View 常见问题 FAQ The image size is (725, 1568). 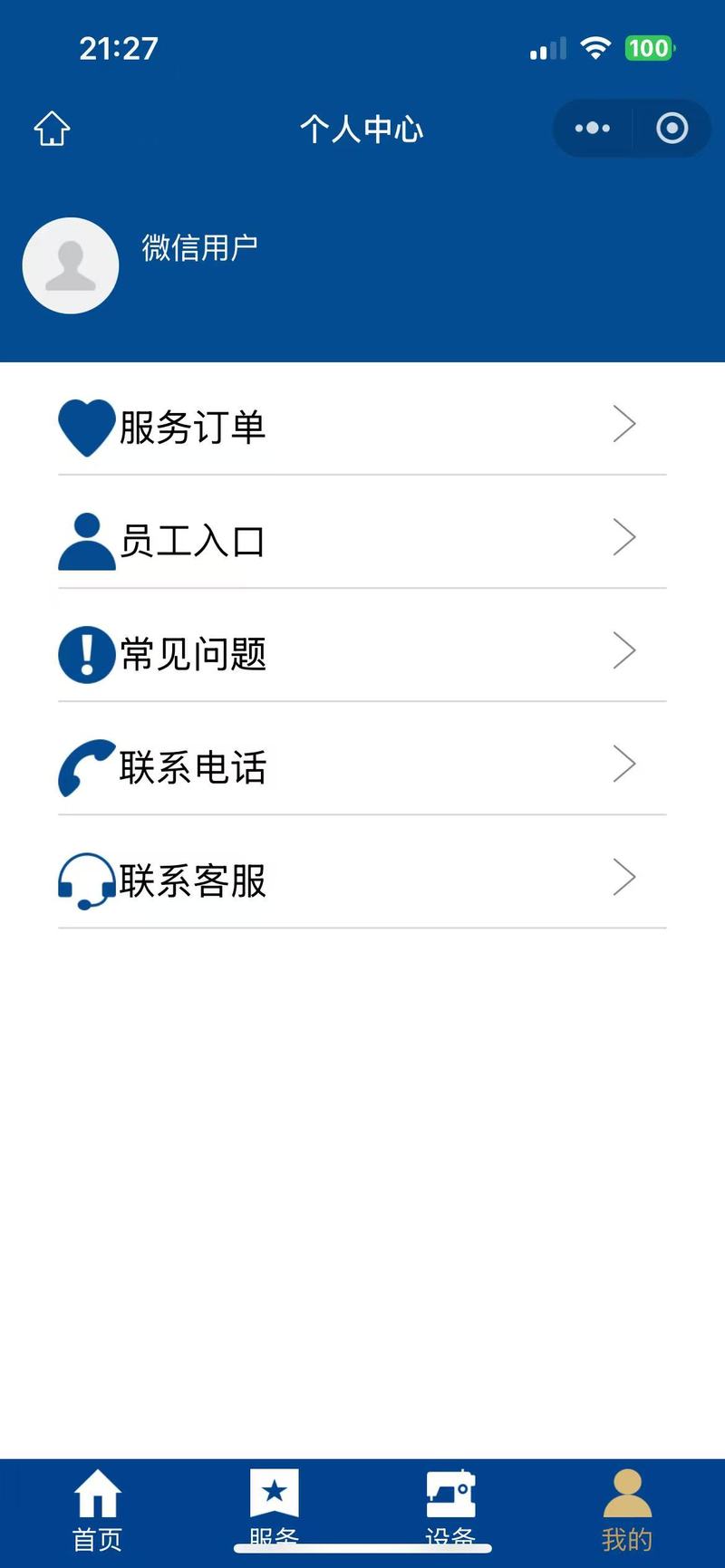click(x=362, y=653)
